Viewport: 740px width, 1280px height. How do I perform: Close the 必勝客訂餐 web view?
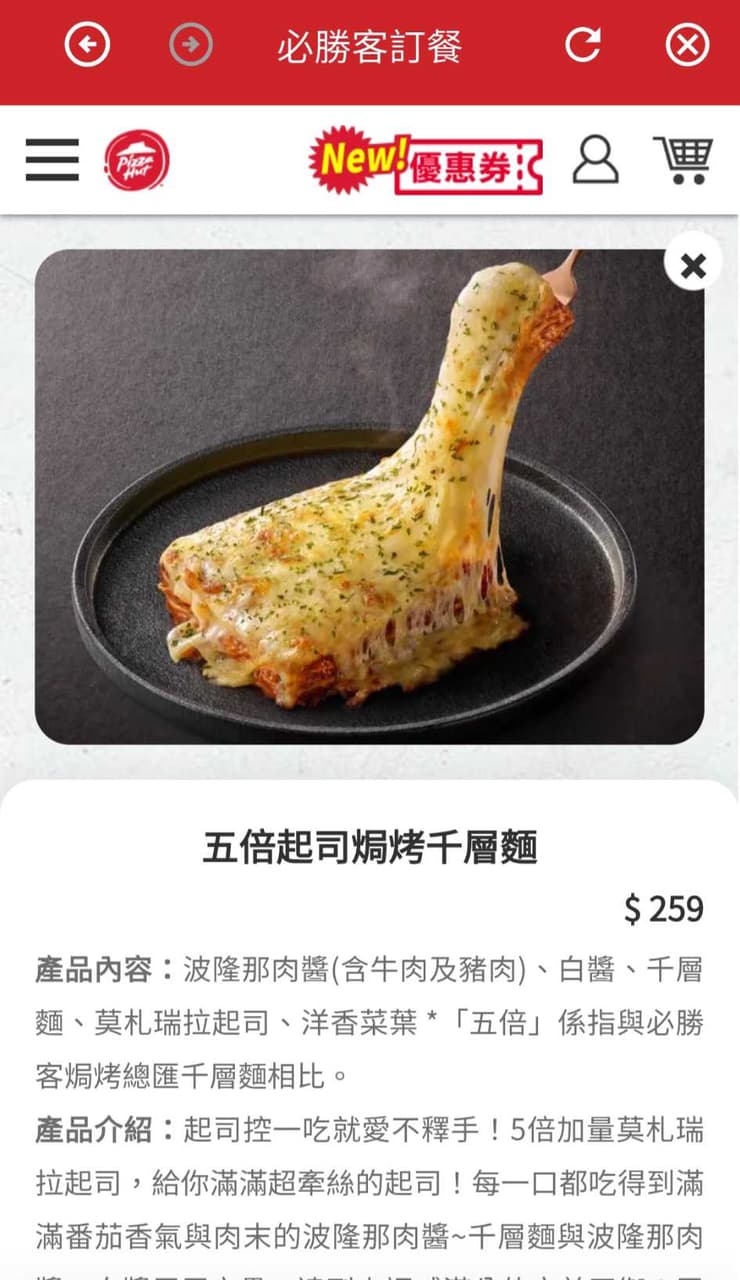(687, 45)
